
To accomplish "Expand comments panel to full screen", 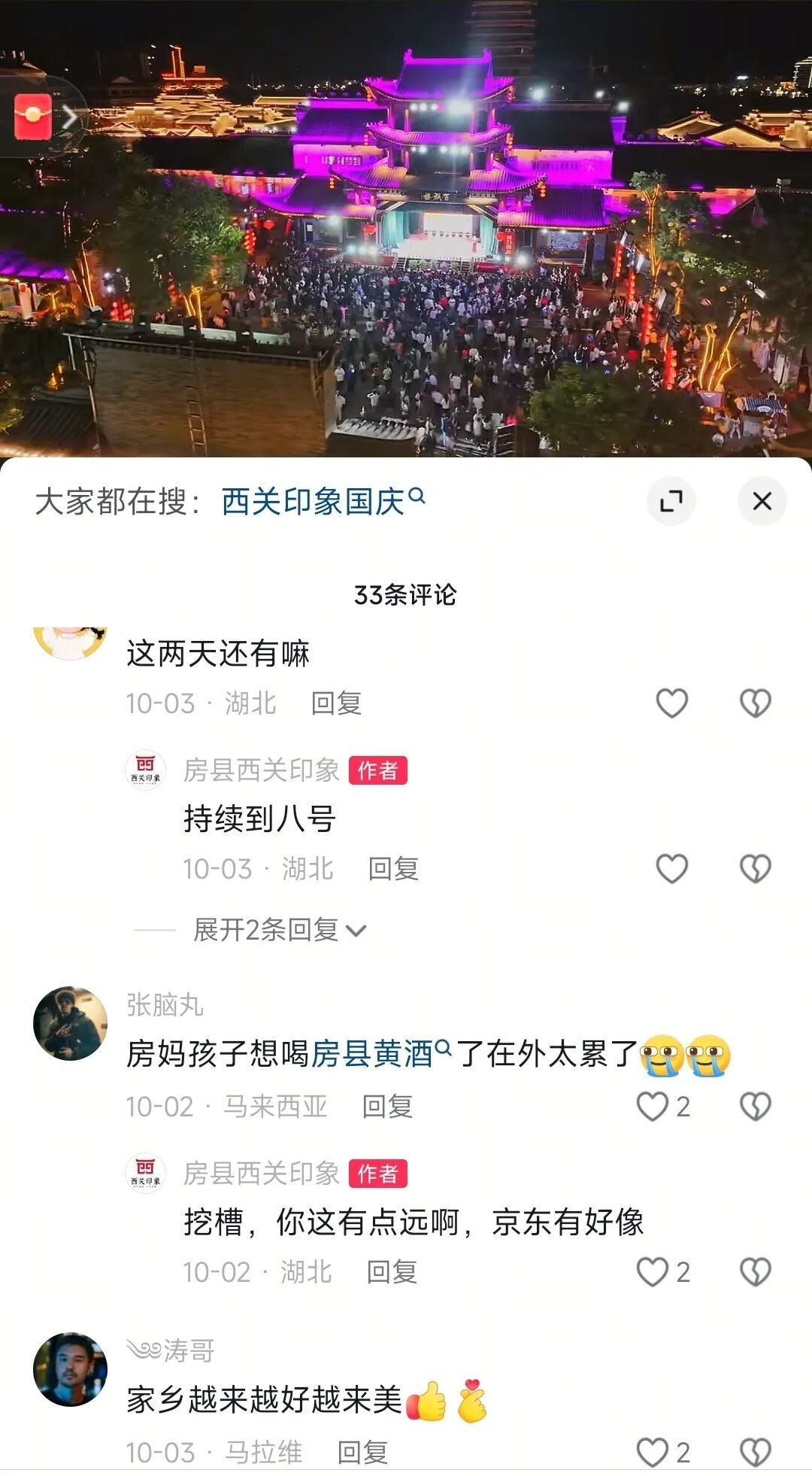I will [x=671, y=501].
